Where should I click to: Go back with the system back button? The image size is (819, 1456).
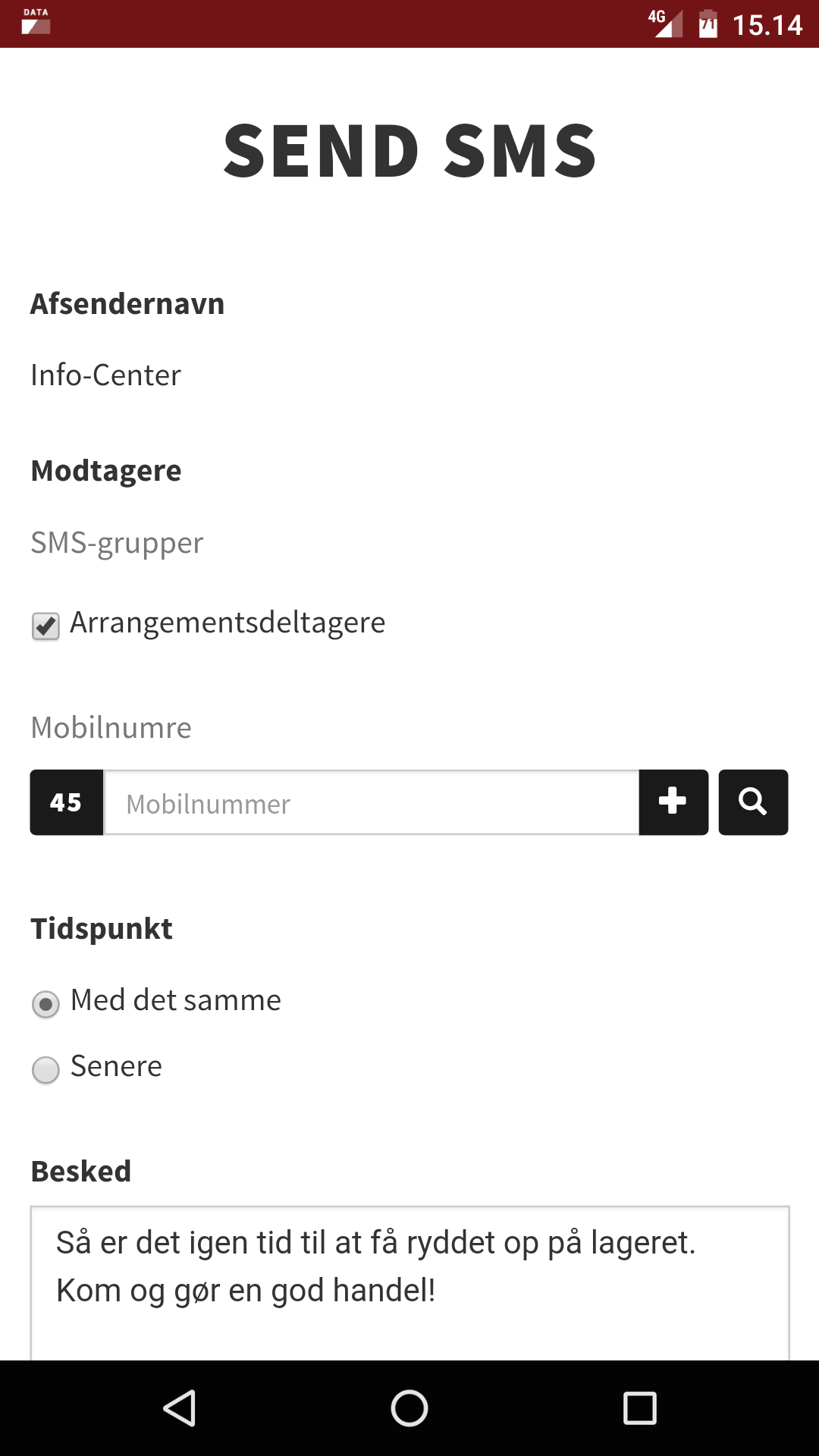click(180, 1408)
